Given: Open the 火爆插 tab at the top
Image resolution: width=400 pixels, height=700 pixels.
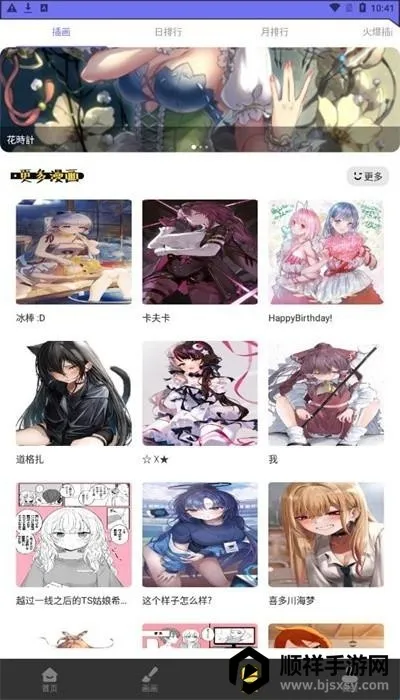Looking at the screenshot, I should [378, 32].
